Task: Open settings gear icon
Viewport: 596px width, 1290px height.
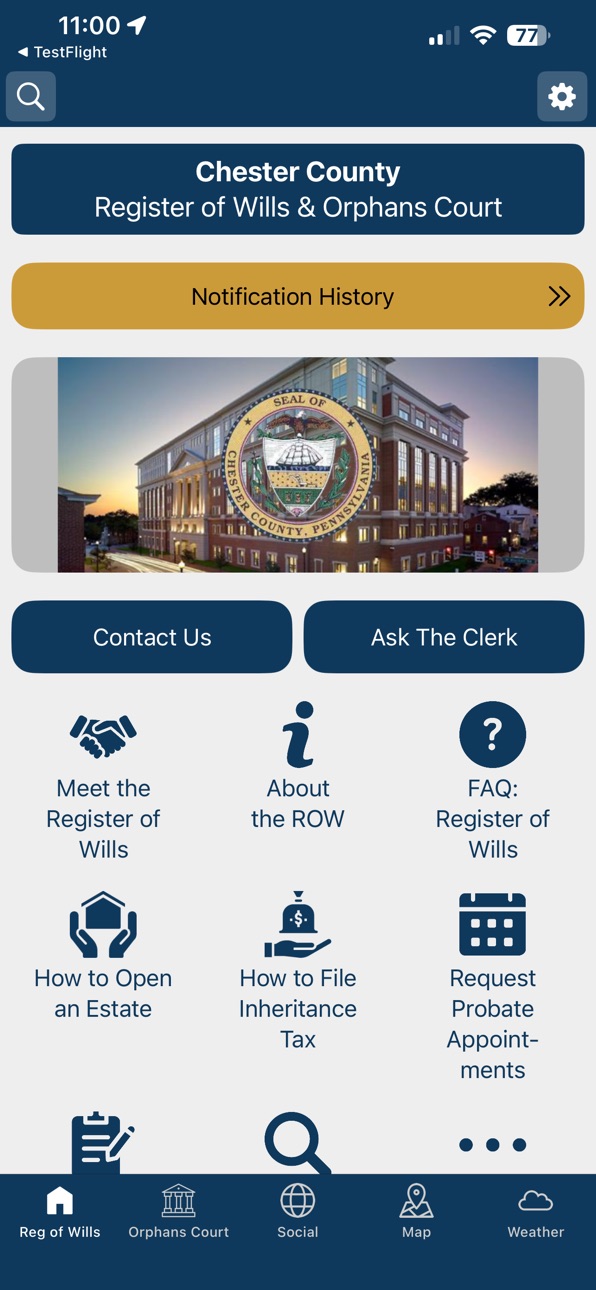Action: (x=562, y=96)
